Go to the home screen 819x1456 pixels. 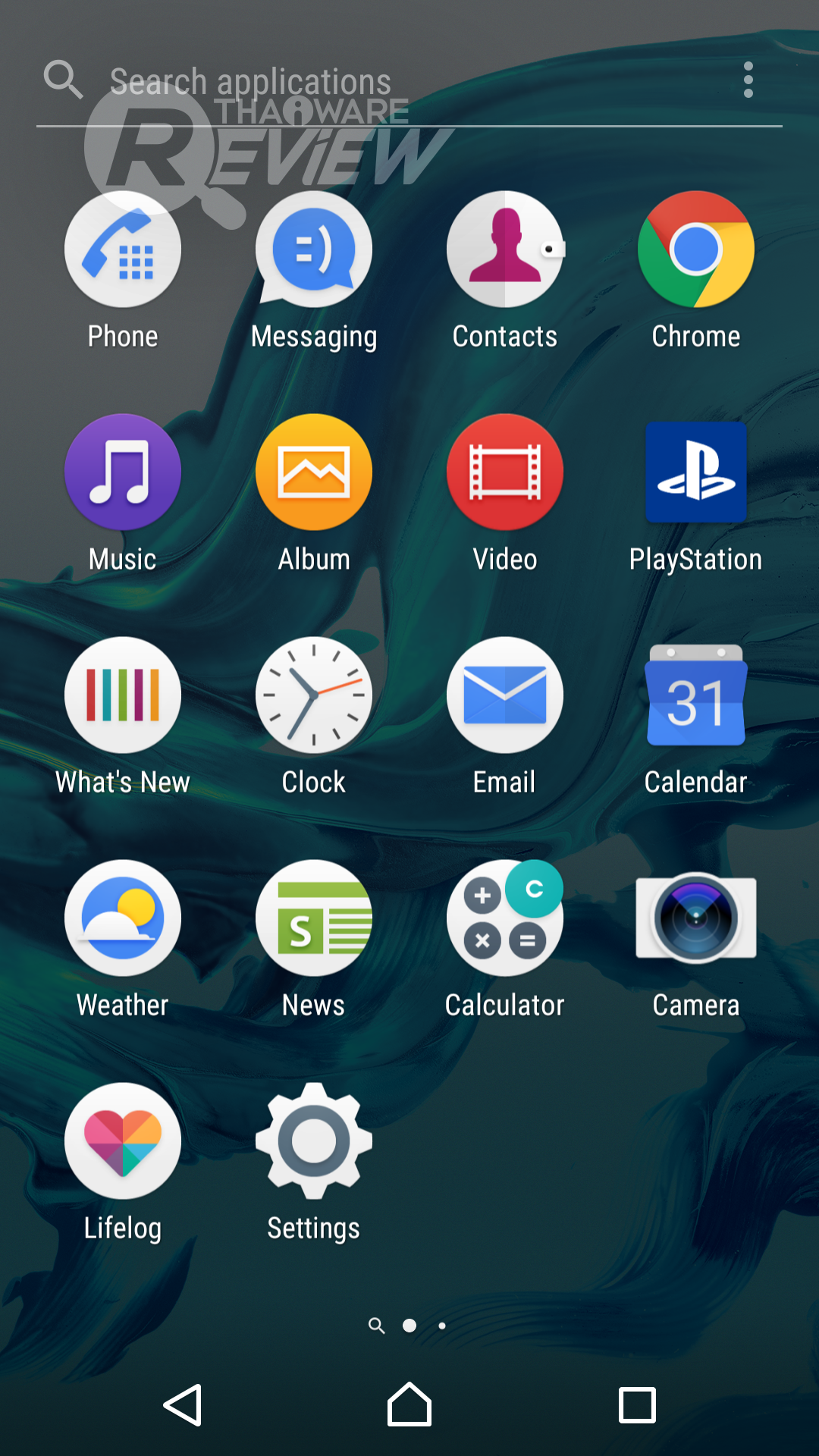tap(409, 1405)
